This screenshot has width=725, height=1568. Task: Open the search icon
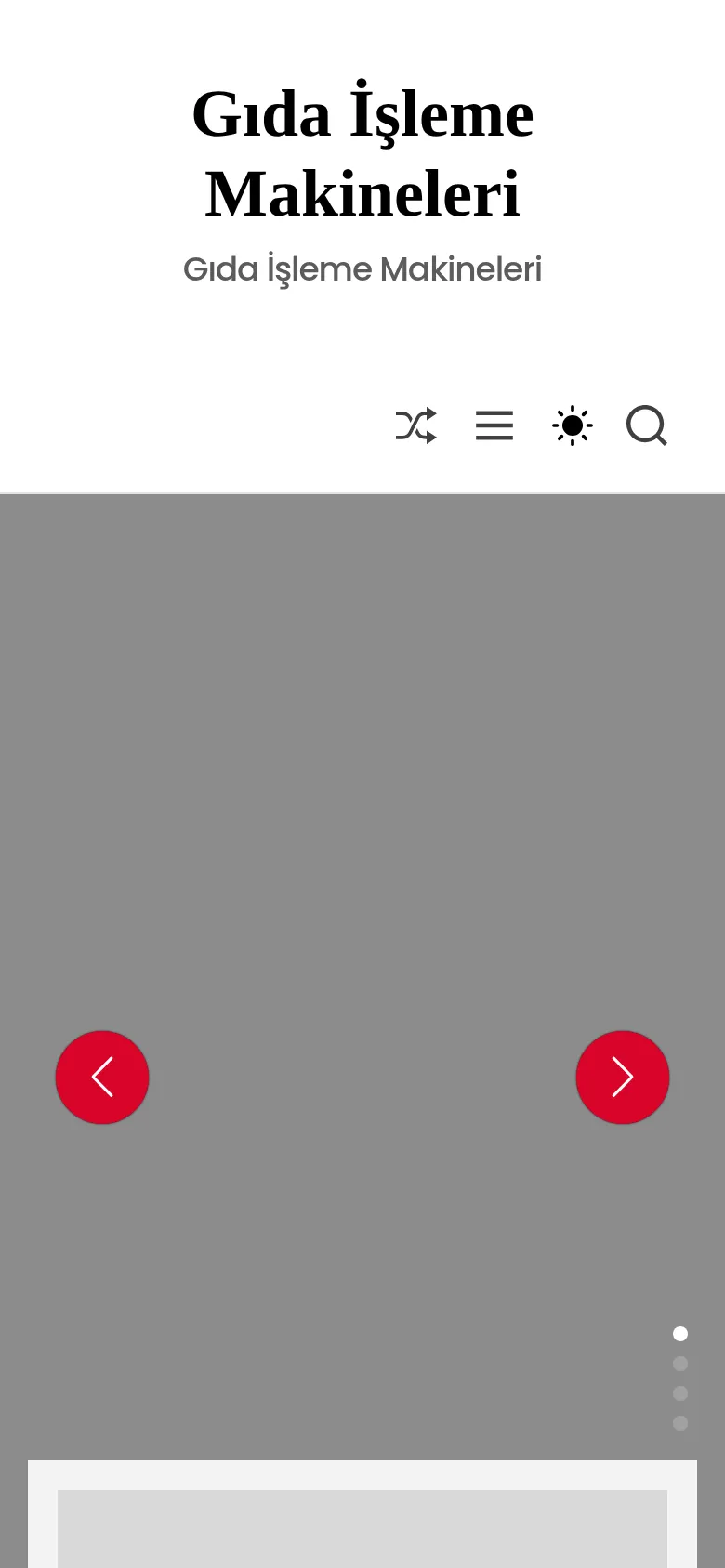click(647, 425)
